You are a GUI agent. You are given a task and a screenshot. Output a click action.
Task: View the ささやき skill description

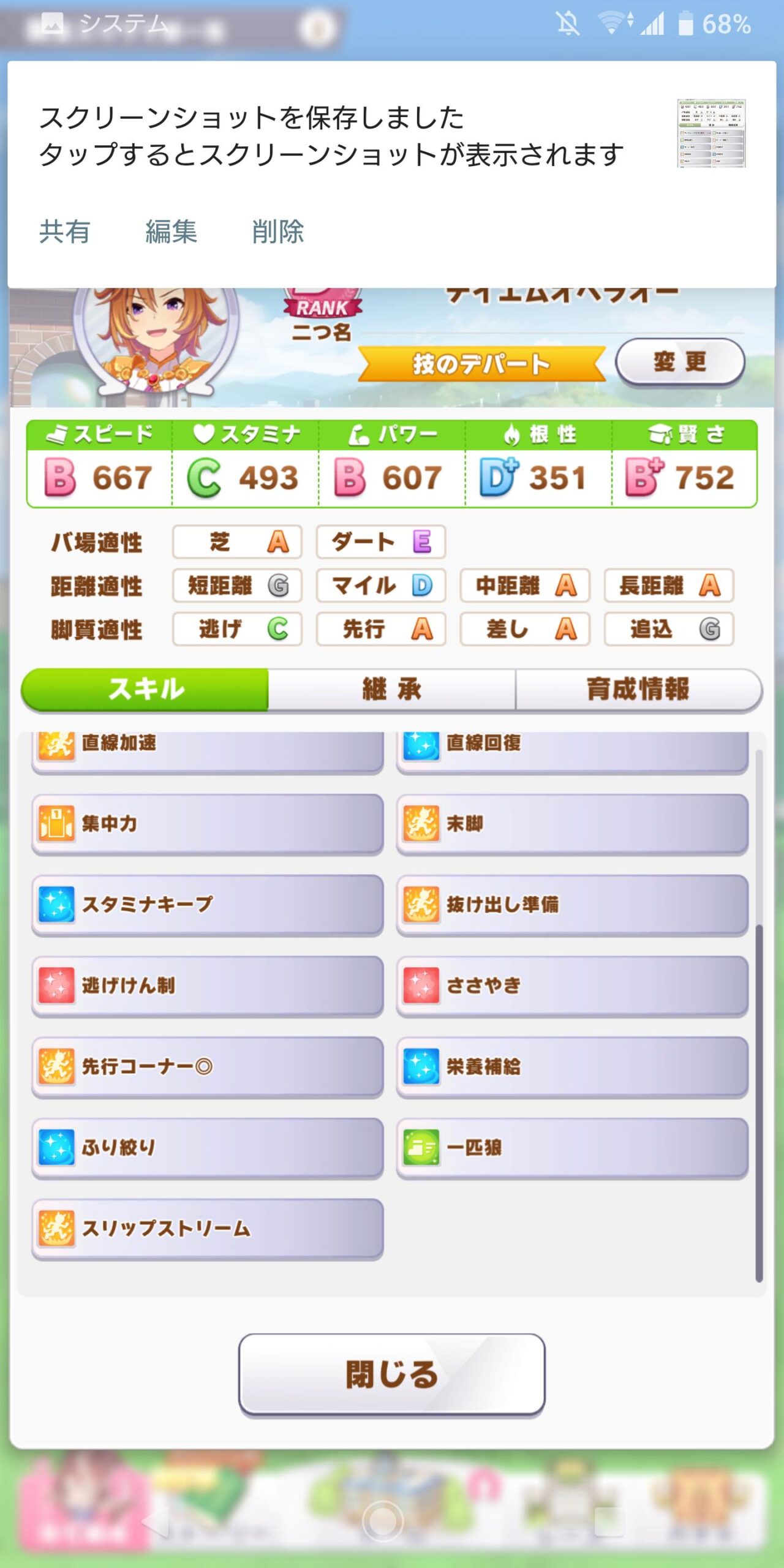coord(572,986)
